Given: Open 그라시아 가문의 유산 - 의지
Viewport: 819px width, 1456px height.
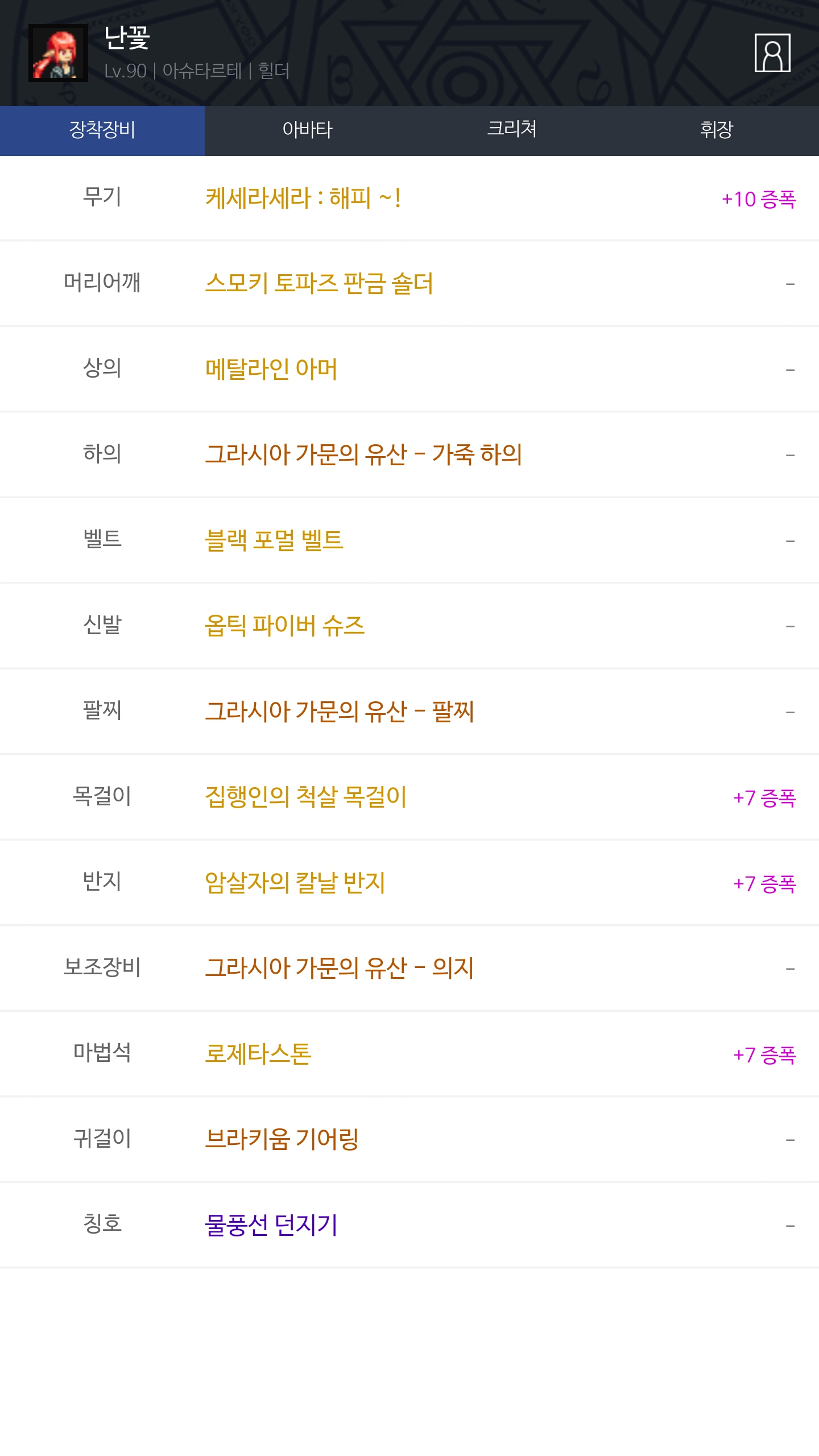Looking at the screenshot, I should (x=340, y=968).
